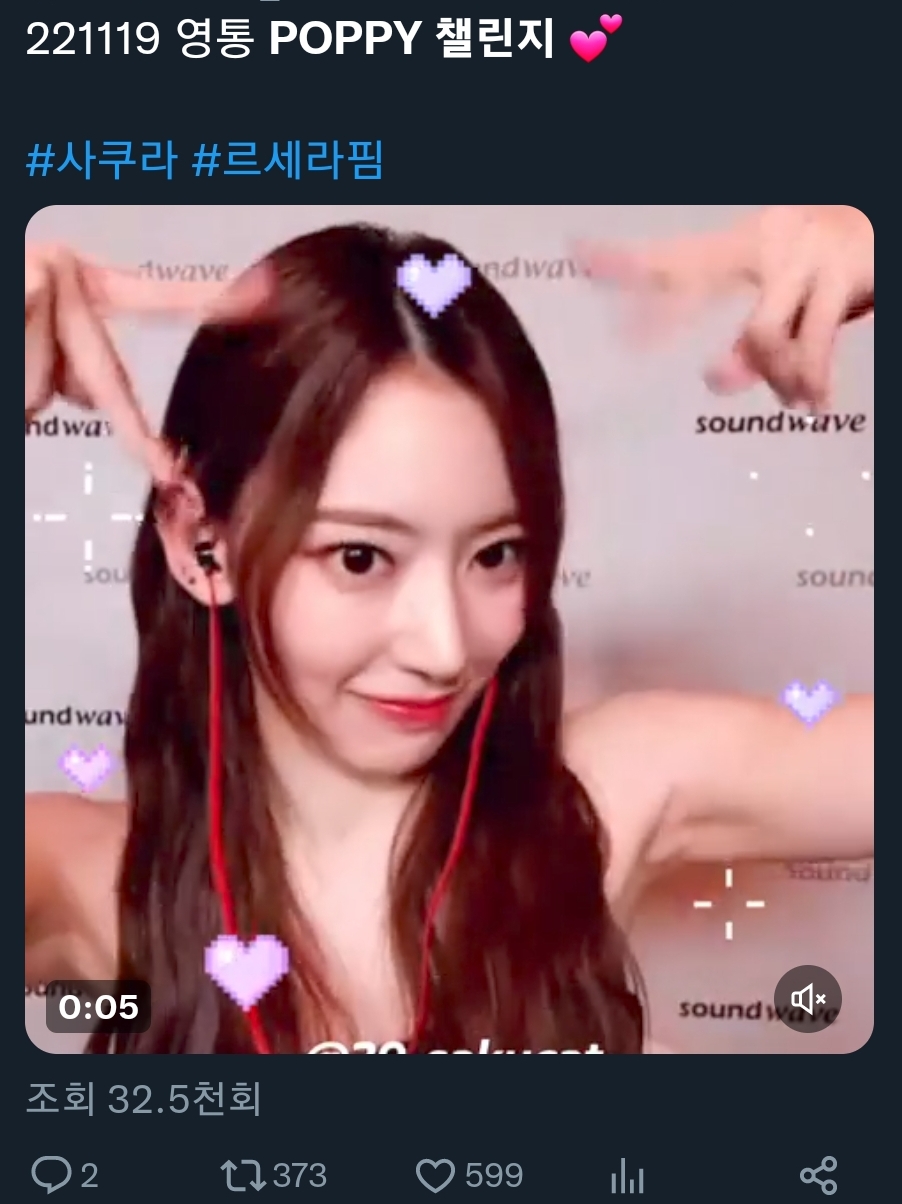Open the #사쿠라 hashtag

tap(101, 161)
